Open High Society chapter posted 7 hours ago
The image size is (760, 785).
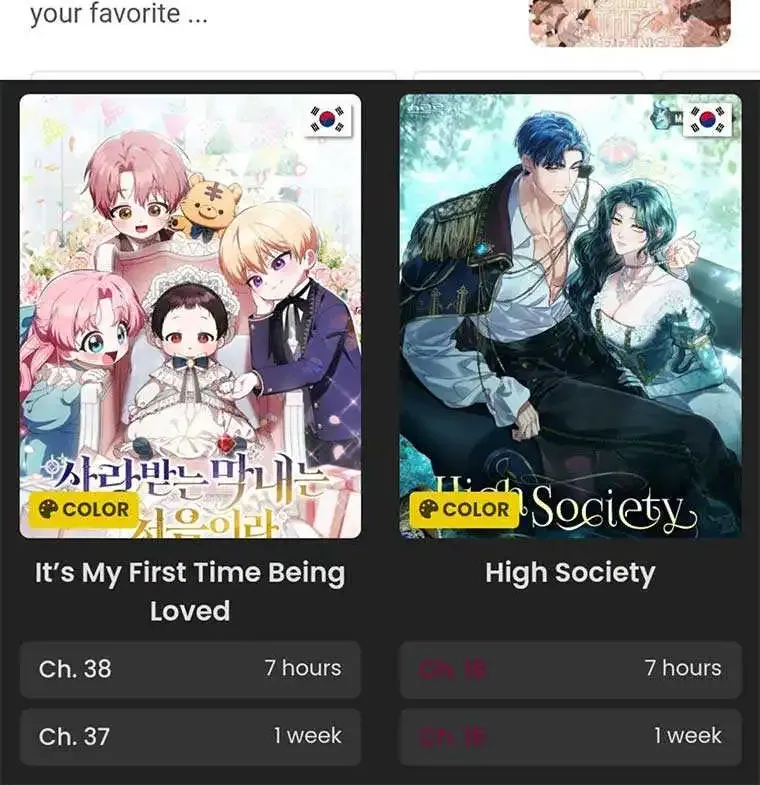coord(570,669)
